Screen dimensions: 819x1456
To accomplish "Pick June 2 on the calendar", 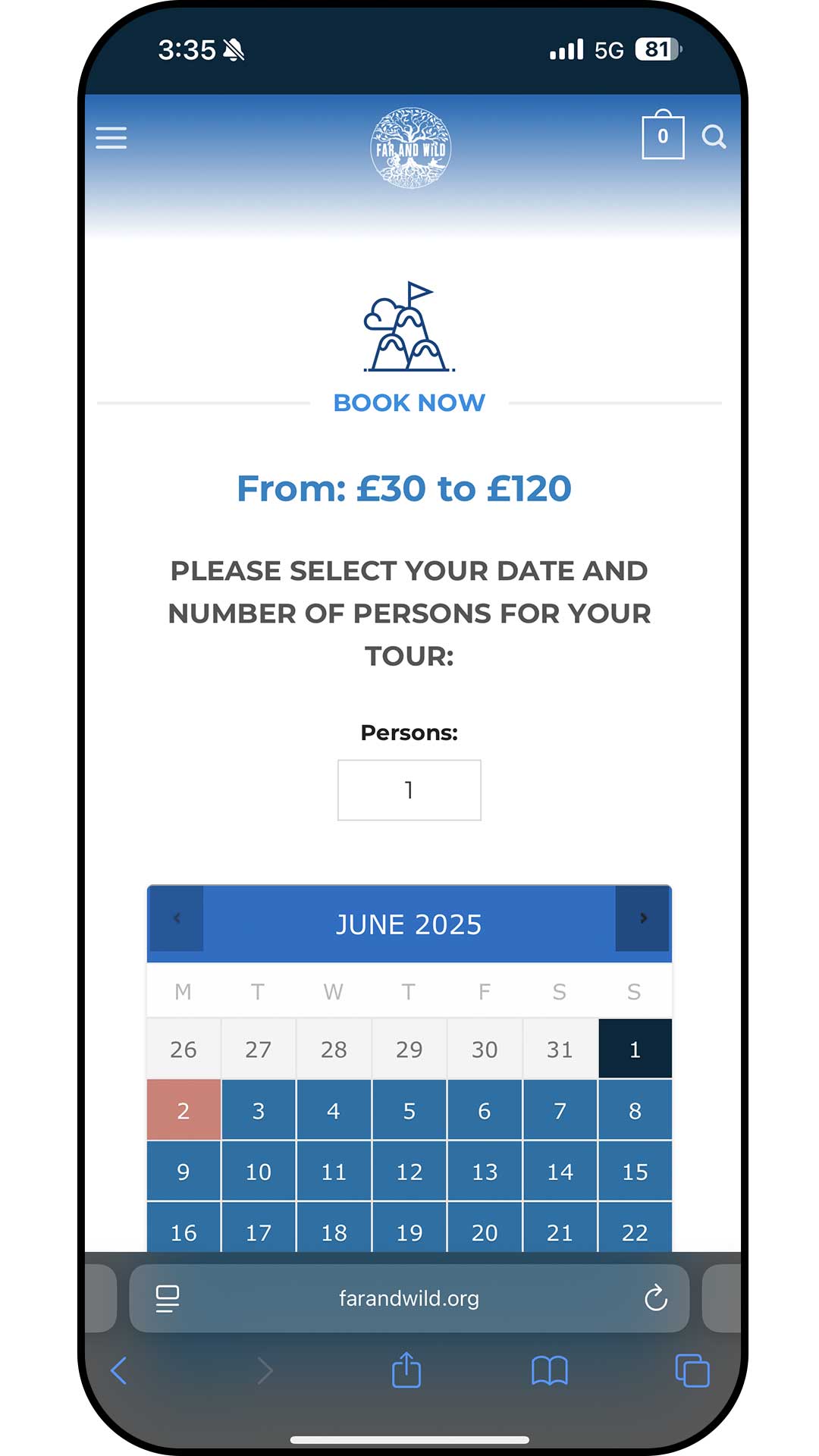I will (x=184, y=1110).
